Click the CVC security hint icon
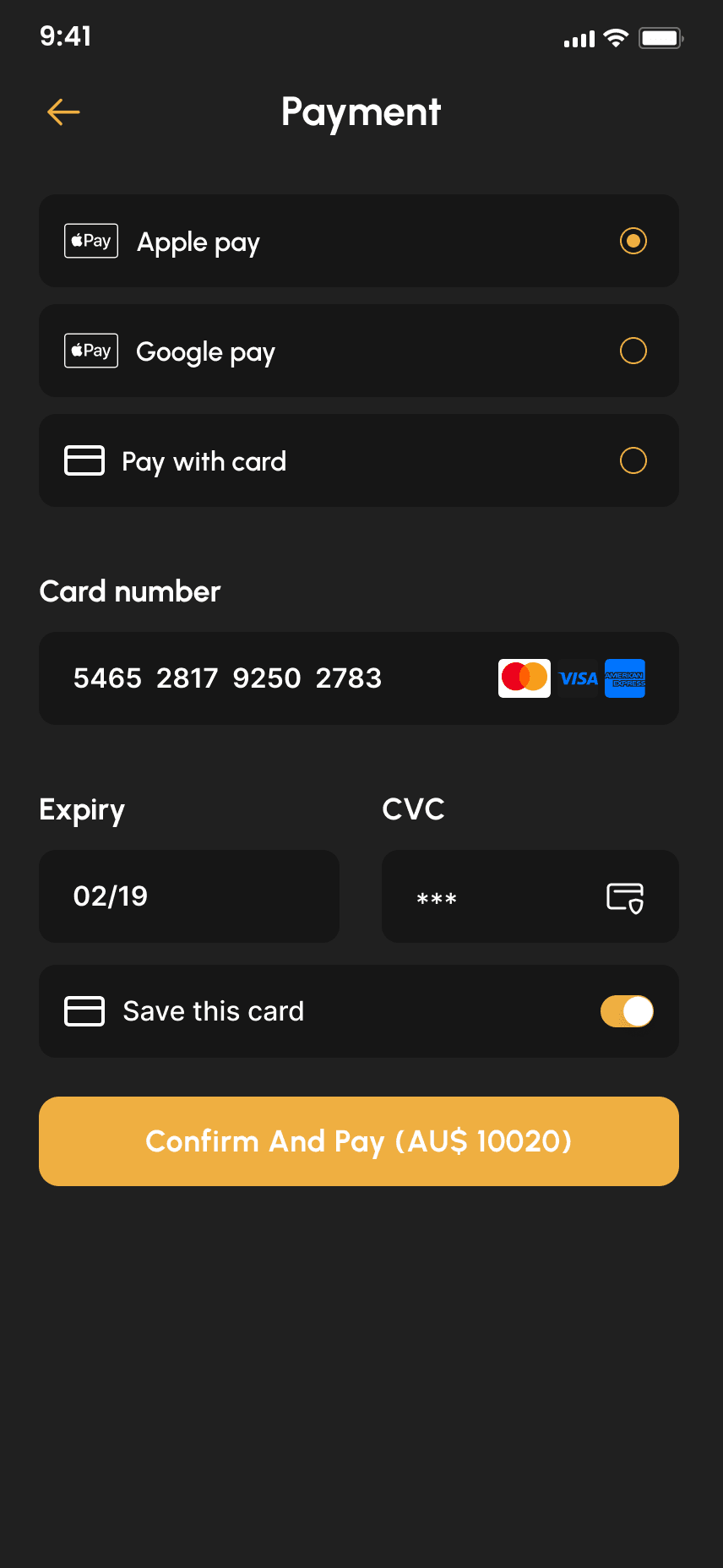 tap(625, 898)
